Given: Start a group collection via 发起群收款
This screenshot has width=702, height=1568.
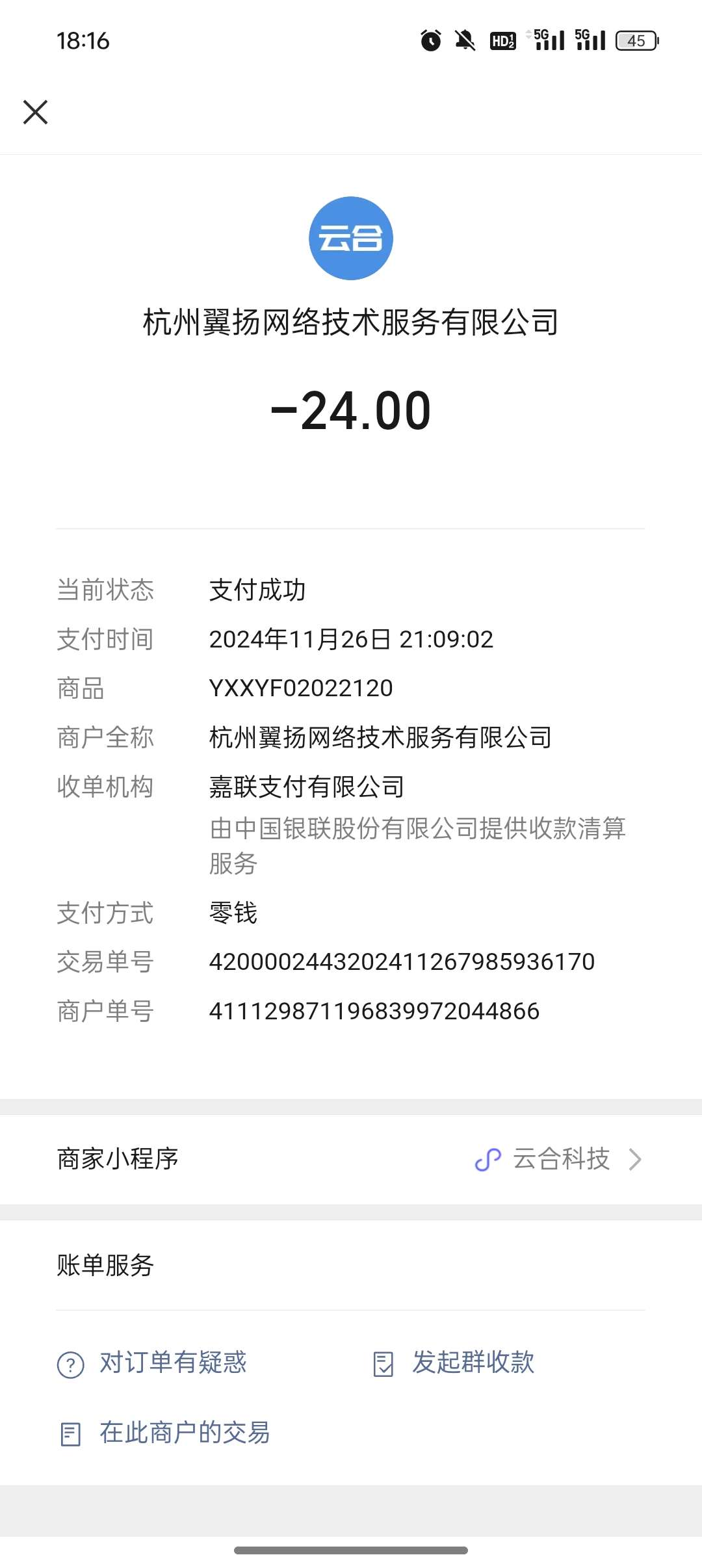Looking at the screenshot, I should [473, 1363].
